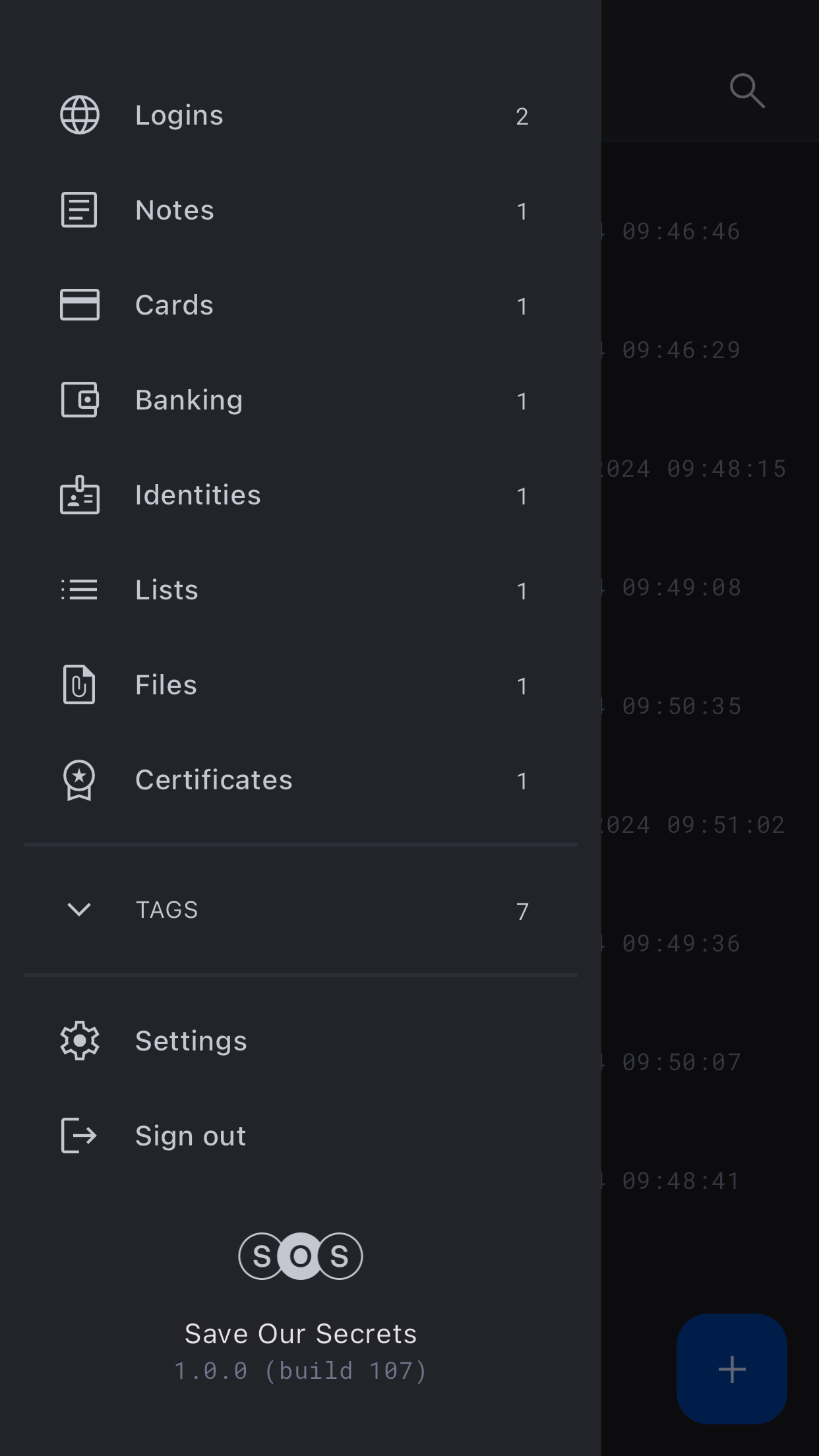View Identities list
This screenshot has width=819, height=1456.
pyautogui.click(x=198, y=495)
